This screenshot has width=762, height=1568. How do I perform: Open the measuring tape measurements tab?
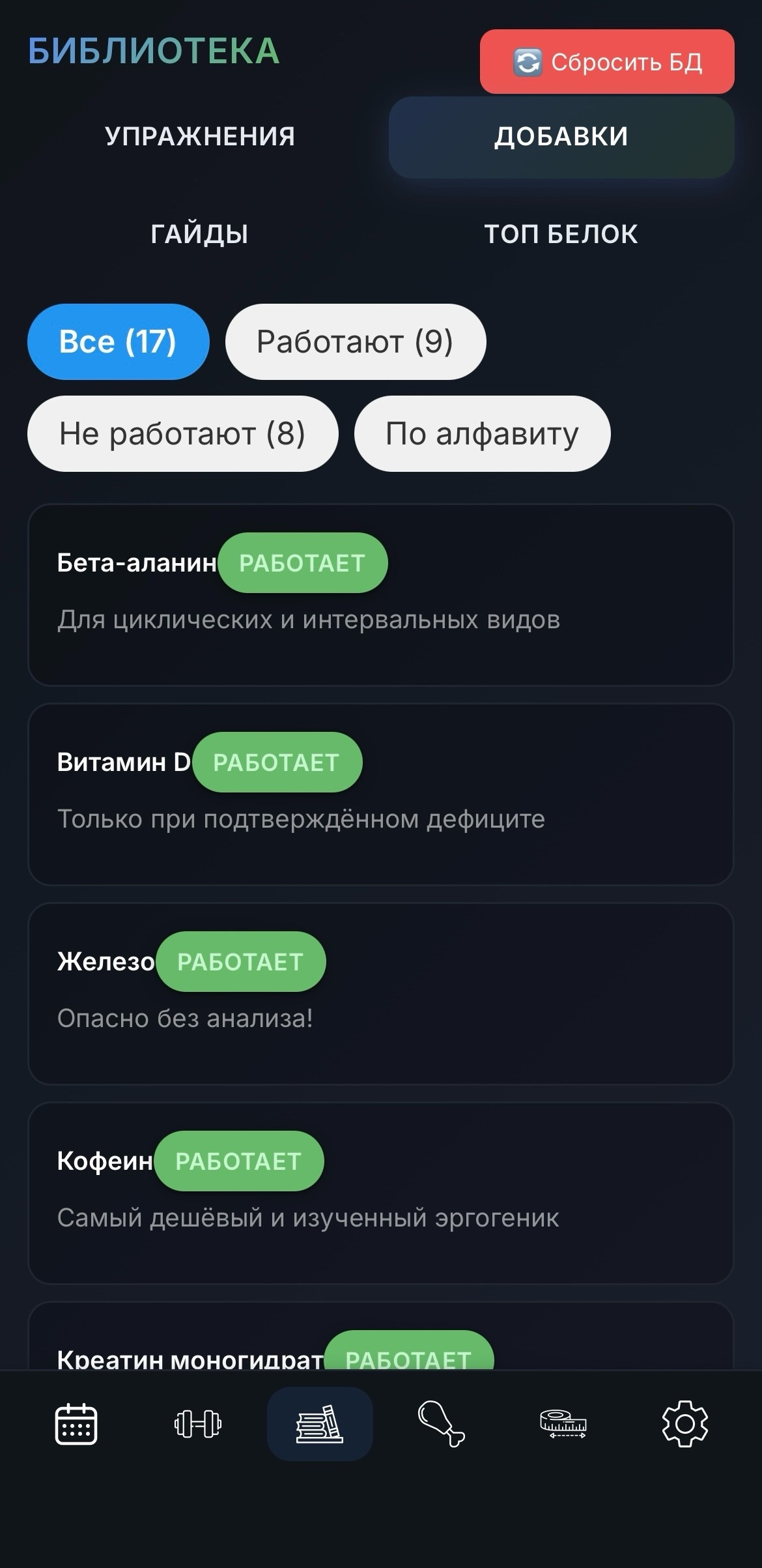coord(563,1424)
